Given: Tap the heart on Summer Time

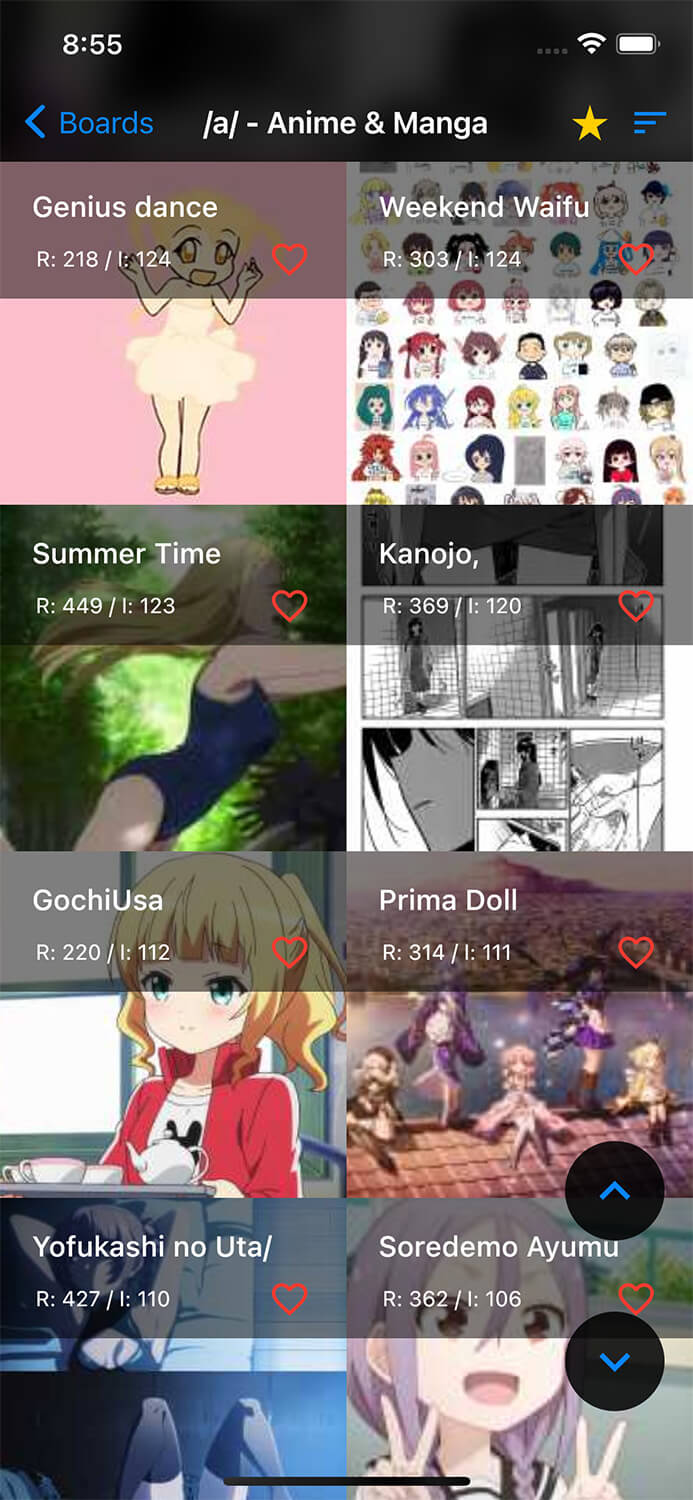Looking at the screenshot, I should (289, 605).
